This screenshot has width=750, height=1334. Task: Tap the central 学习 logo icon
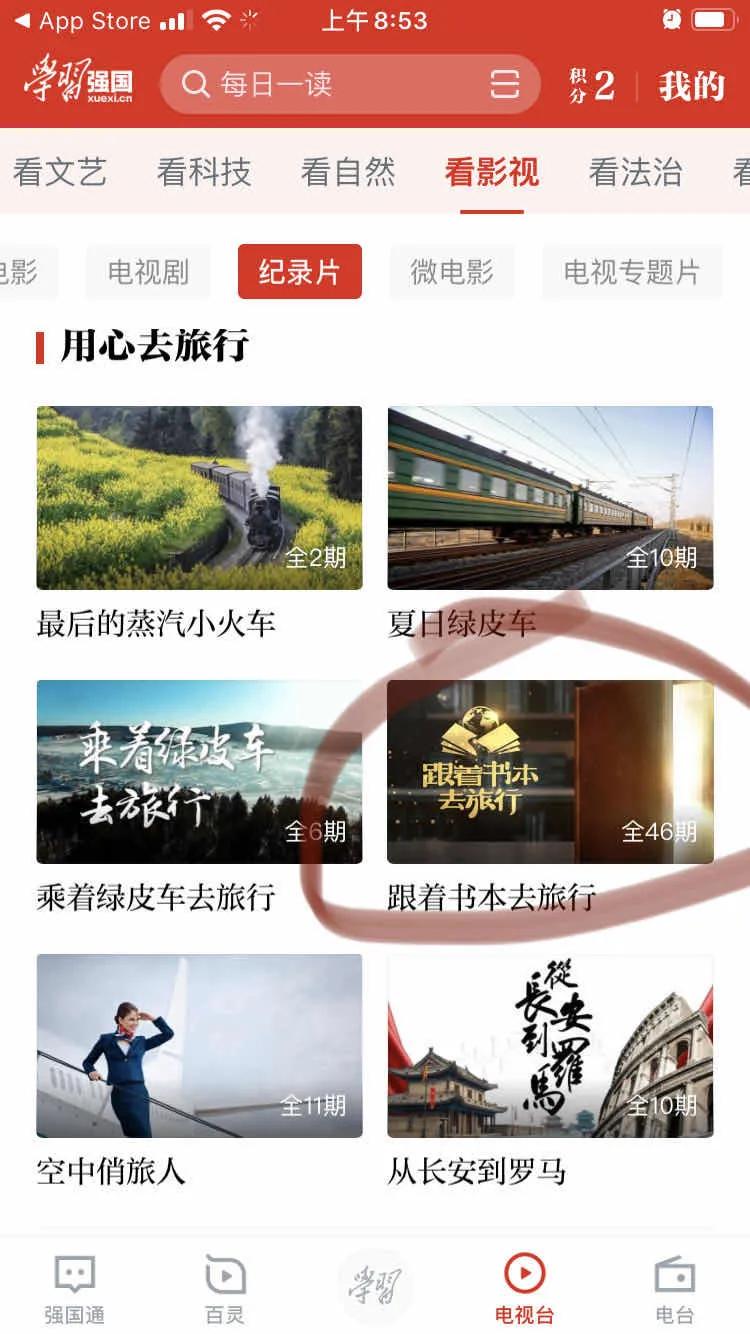click(x=375, y=1285)
